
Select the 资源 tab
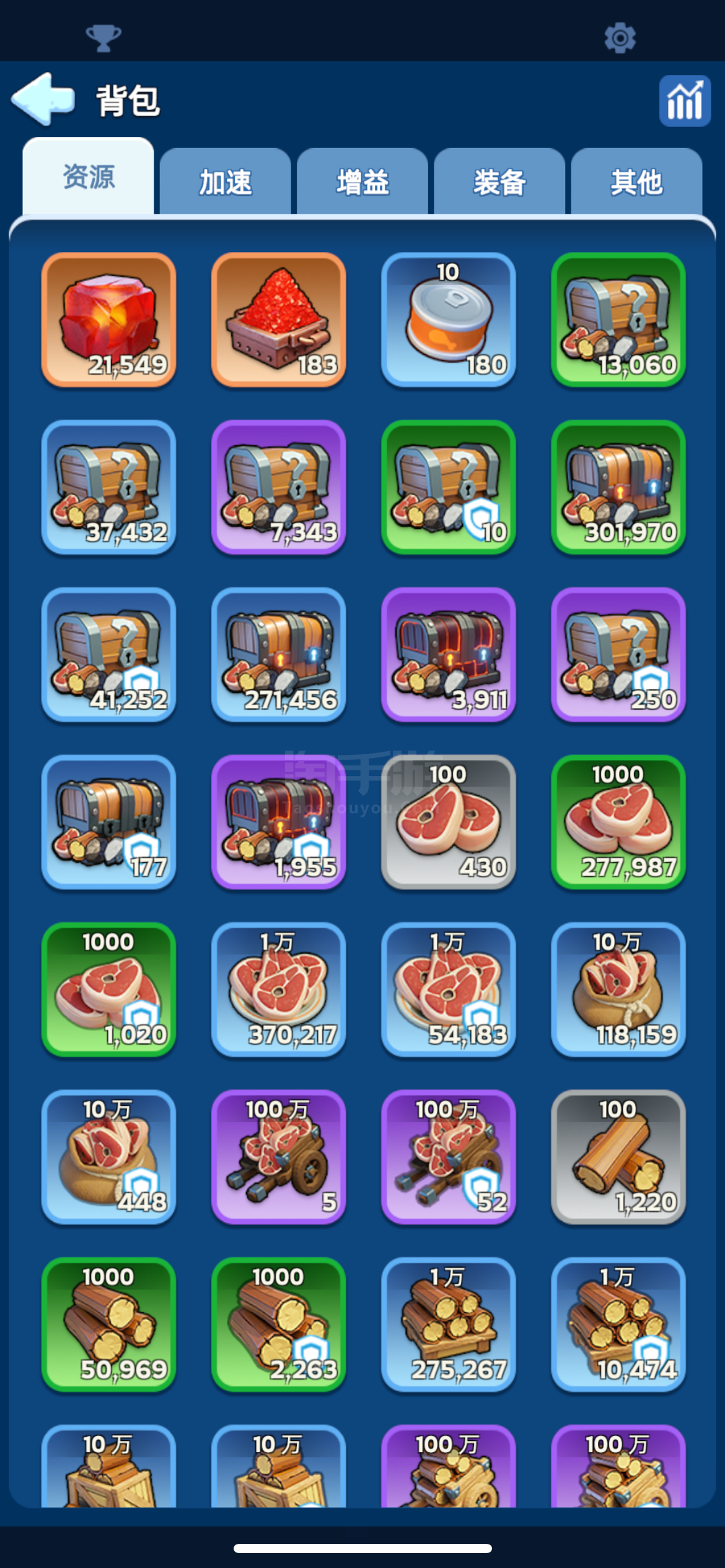(x=89, y=178)
